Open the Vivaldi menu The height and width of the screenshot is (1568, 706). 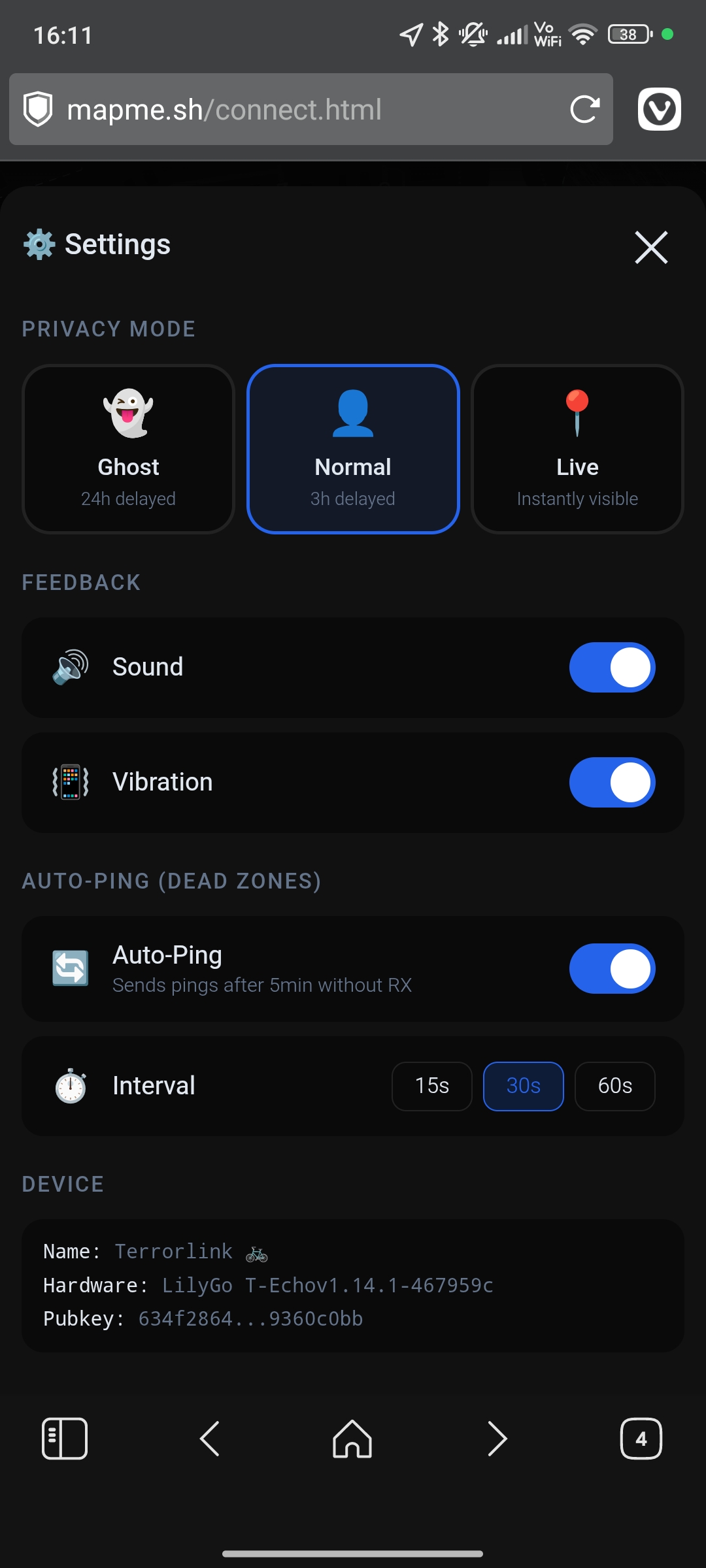tap(659, 109)
